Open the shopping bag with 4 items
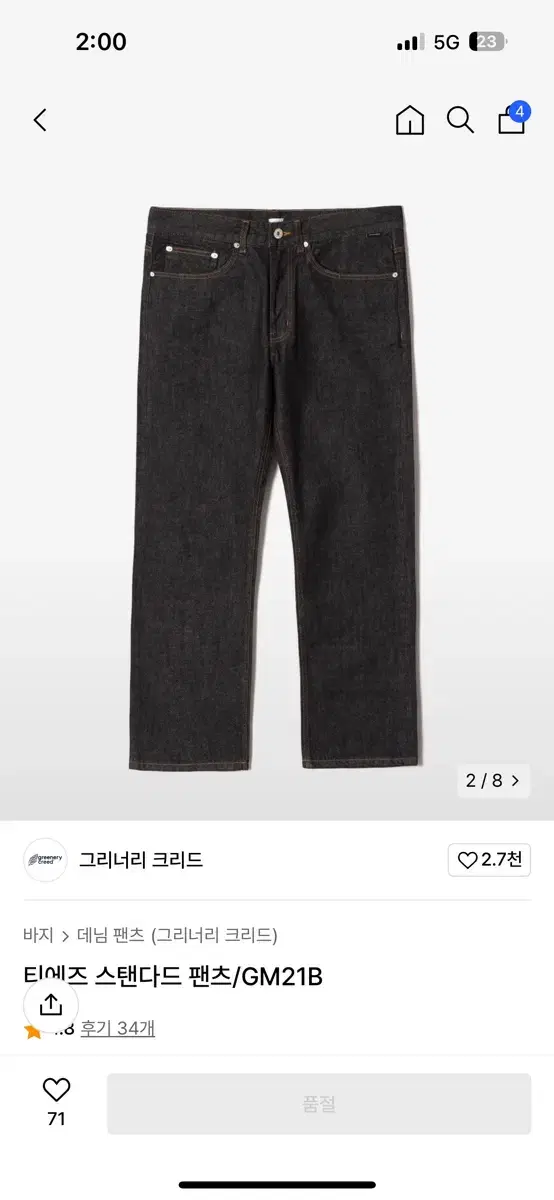The height and width of the screenshot is (1200, 554). [514, 117]
